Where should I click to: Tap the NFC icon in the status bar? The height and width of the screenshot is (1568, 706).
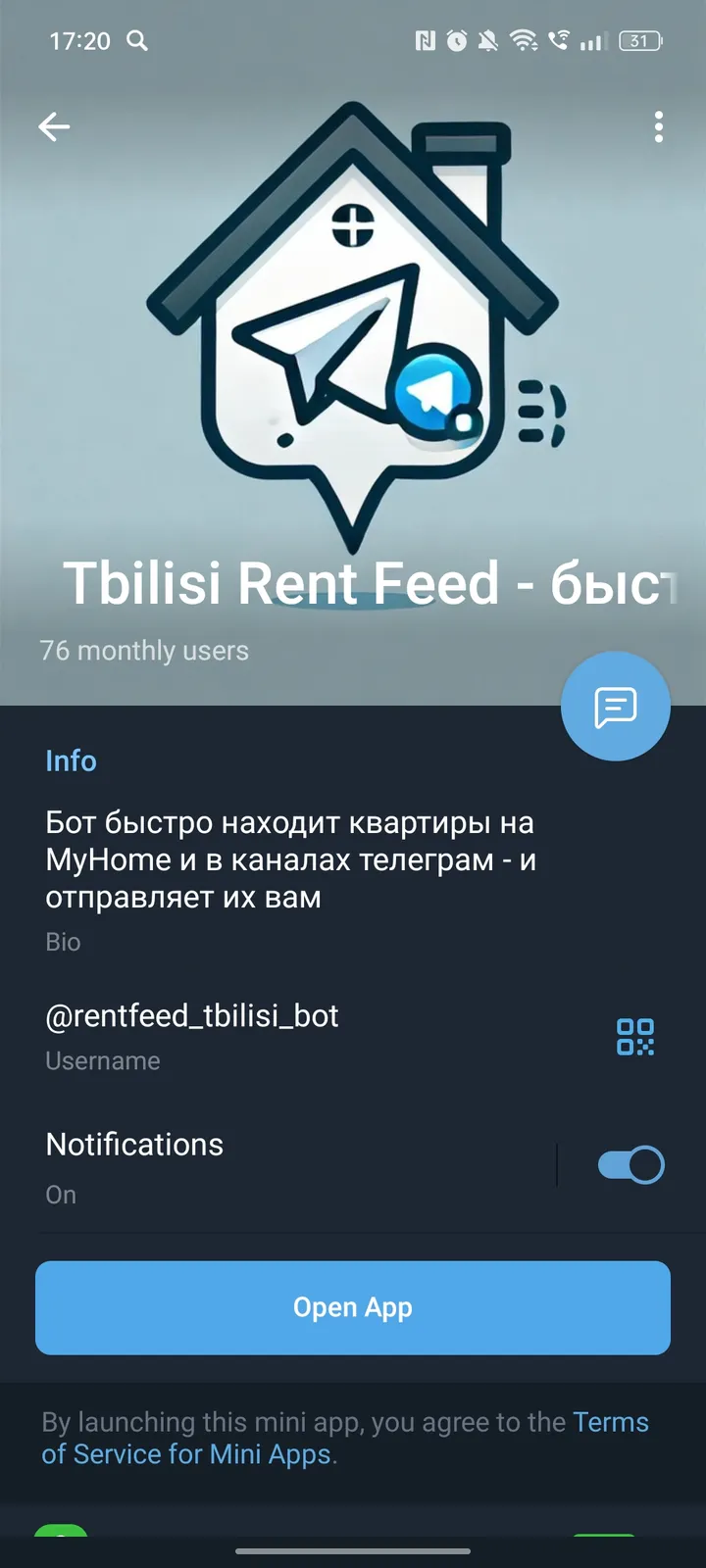(424, 41)
